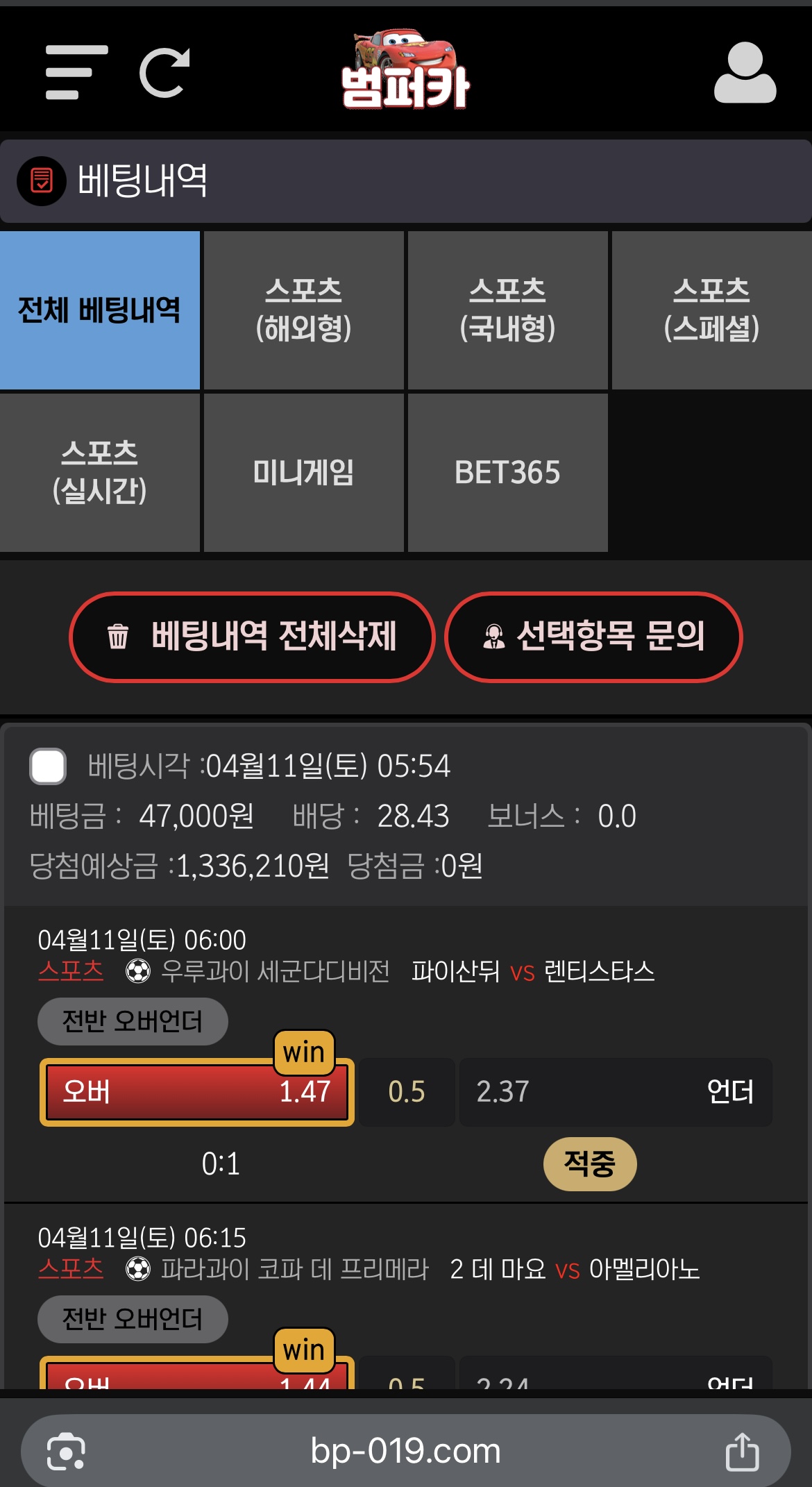
Task: Tap the bumper car logo
Action: pos(405,69)
